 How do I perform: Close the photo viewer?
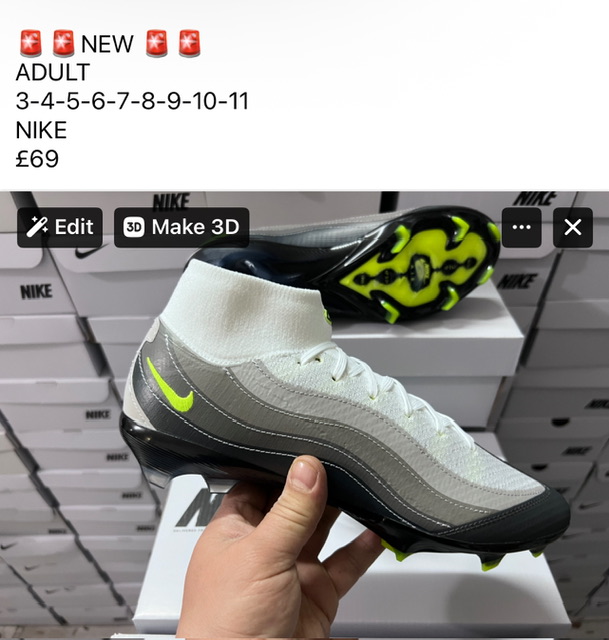pyautogui.click(x=572, y=227)
